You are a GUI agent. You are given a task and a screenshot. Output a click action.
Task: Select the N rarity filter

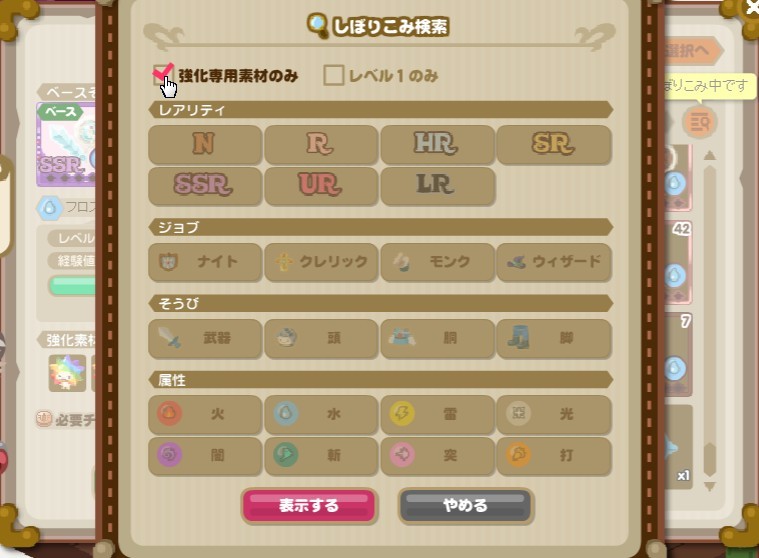click(205, 144)
